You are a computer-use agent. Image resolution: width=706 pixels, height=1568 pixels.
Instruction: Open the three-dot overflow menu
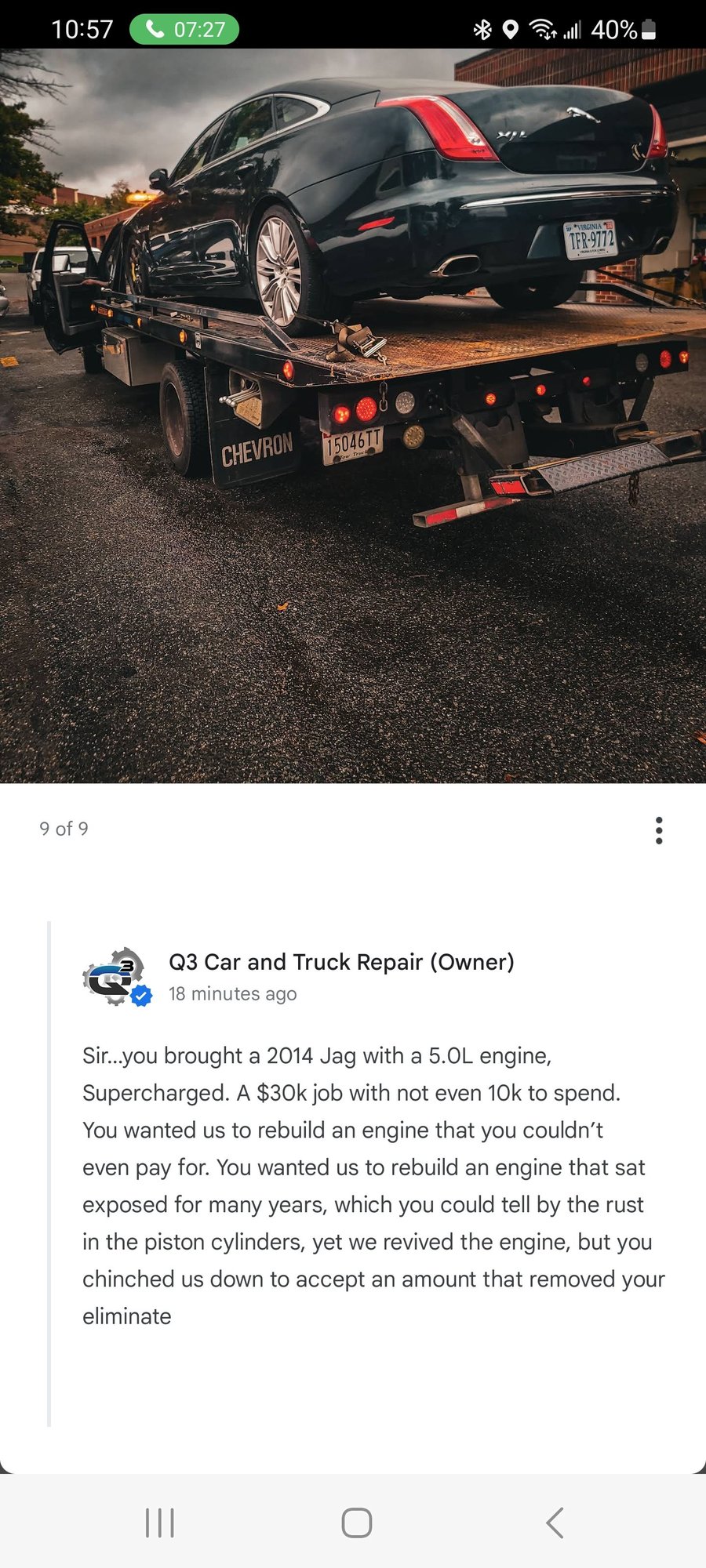point(659,830)
